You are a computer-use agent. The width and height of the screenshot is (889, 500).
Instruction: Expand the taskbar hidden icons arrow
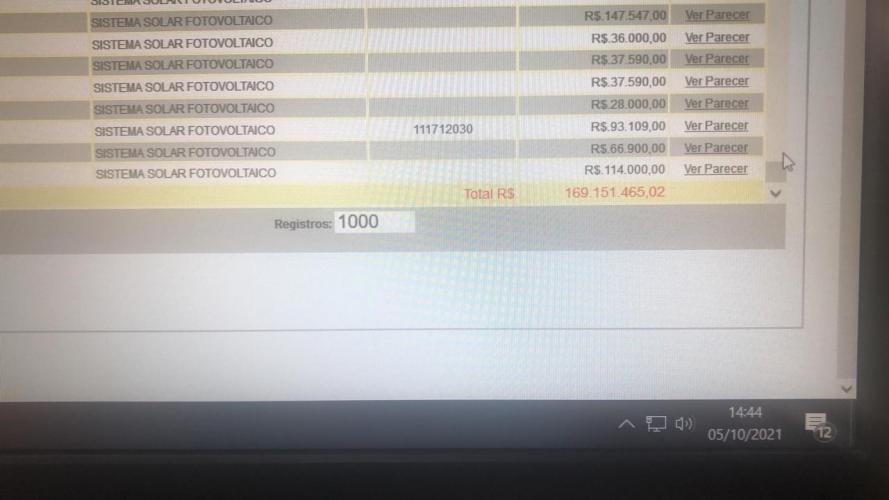627,424
